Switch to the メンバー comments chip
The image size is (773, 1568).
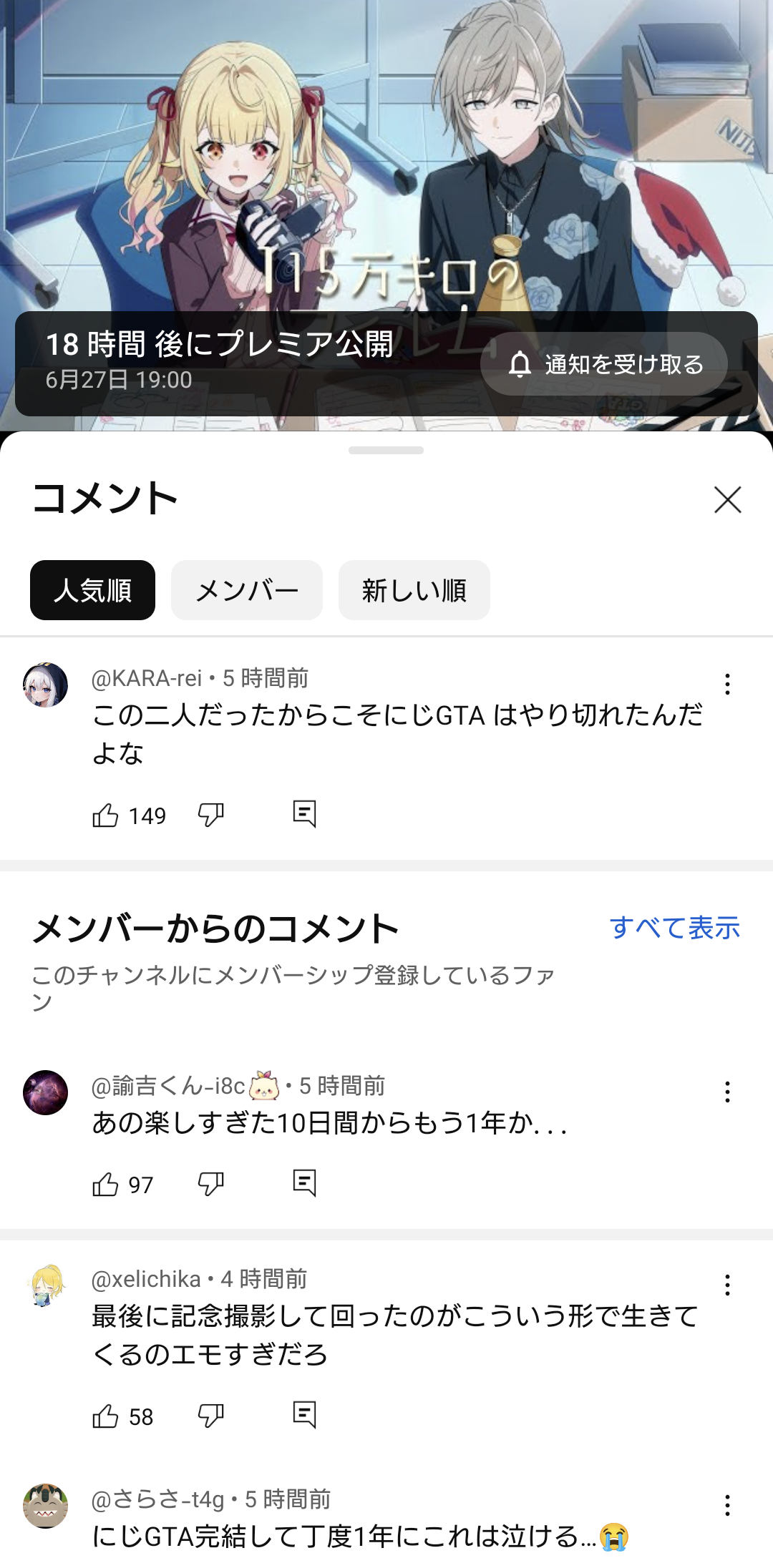coord(246,590)
